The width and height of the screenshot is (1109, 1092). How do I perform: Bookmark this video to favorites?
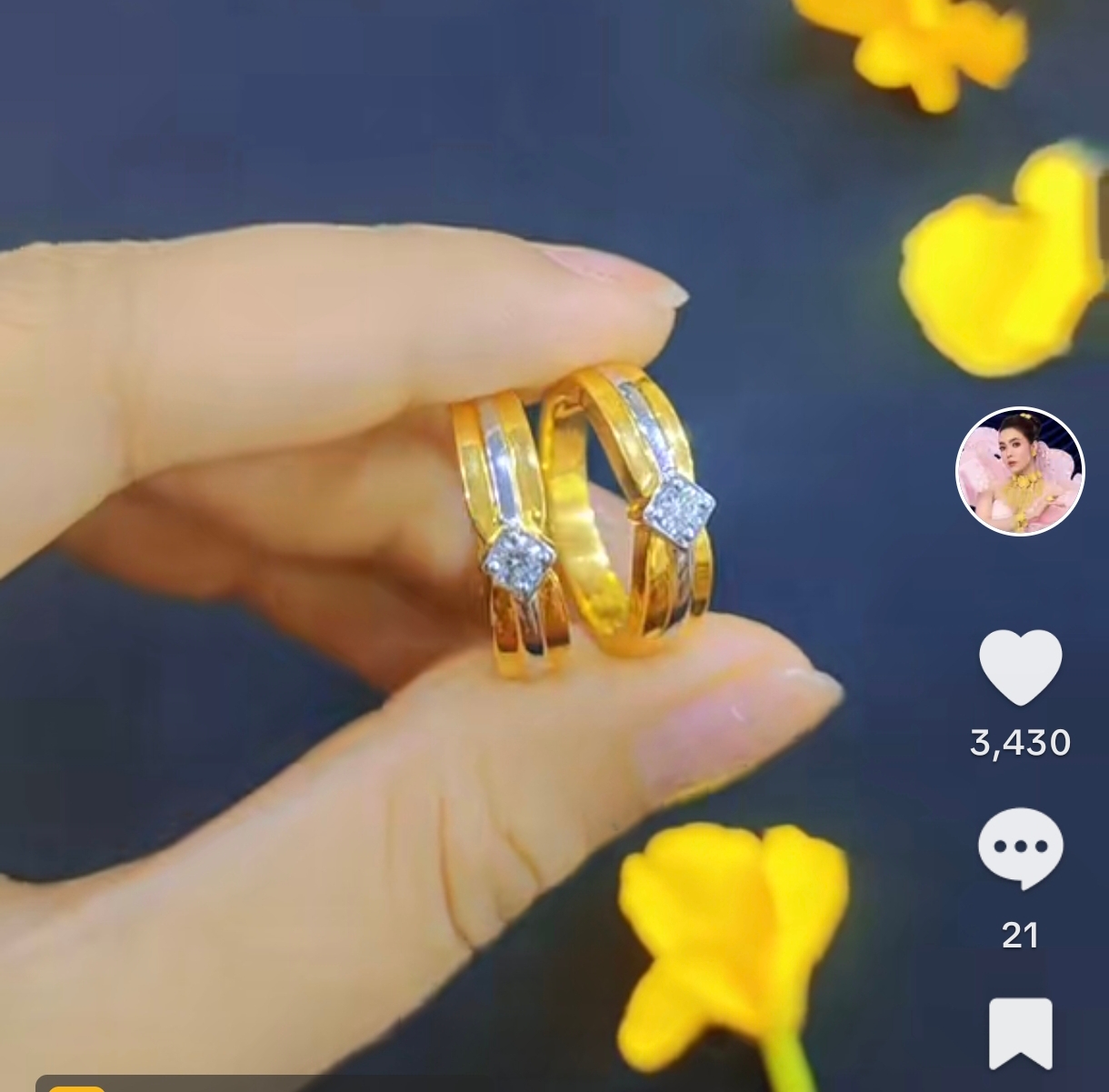[x=1020, y=1033]
